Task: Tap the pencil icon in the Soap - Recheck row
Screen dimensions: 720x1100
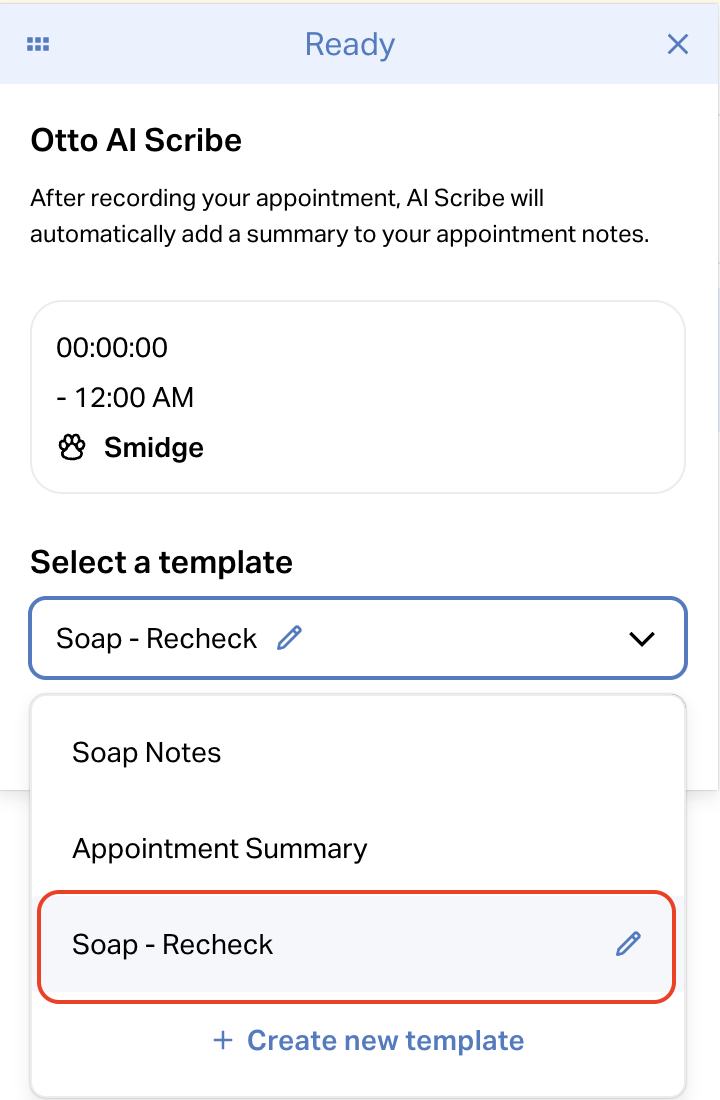Action: (x=628, y=944)
